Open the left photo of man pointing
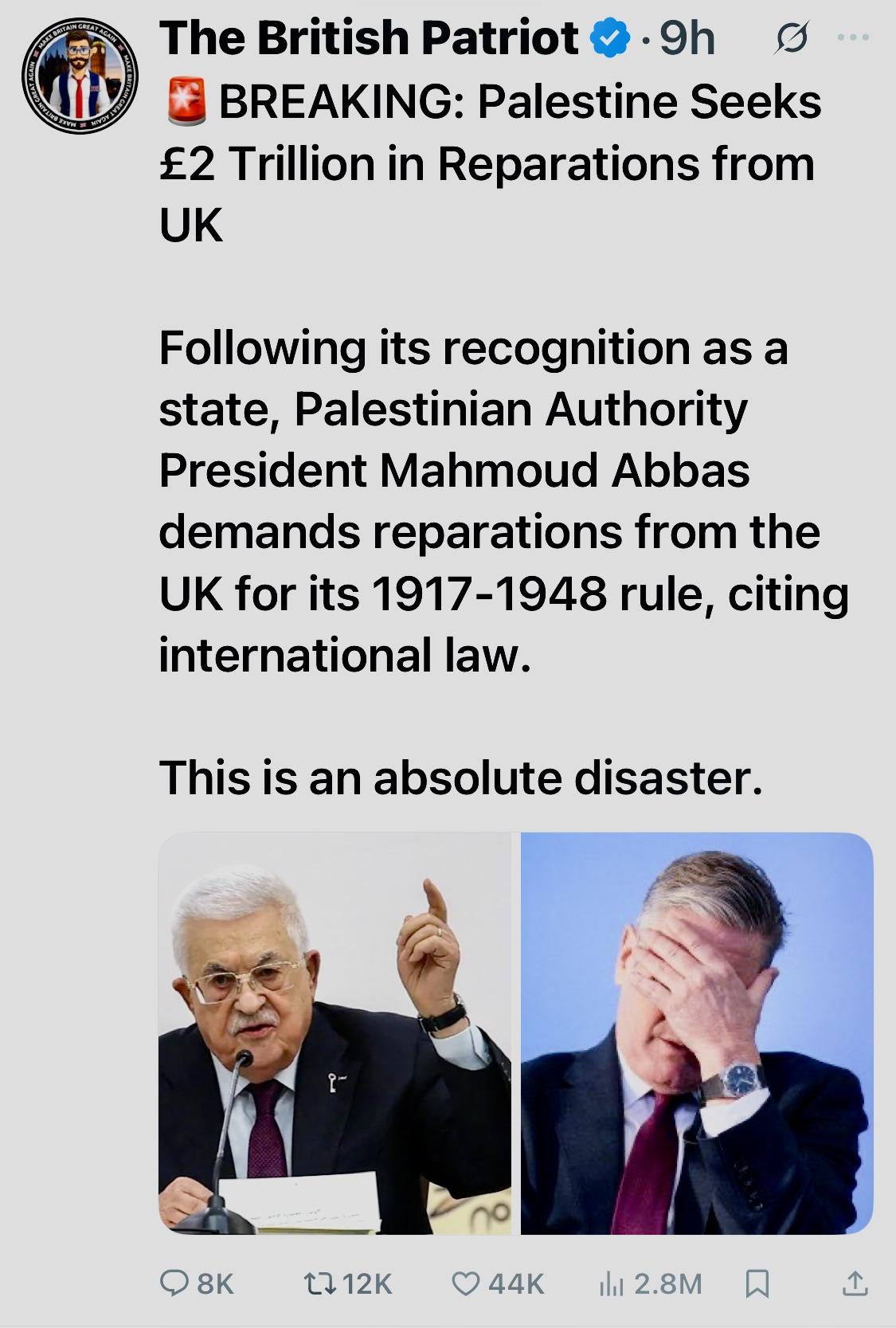The height and width of the screenshot is (1328, 896). [x=335, y=1032]
